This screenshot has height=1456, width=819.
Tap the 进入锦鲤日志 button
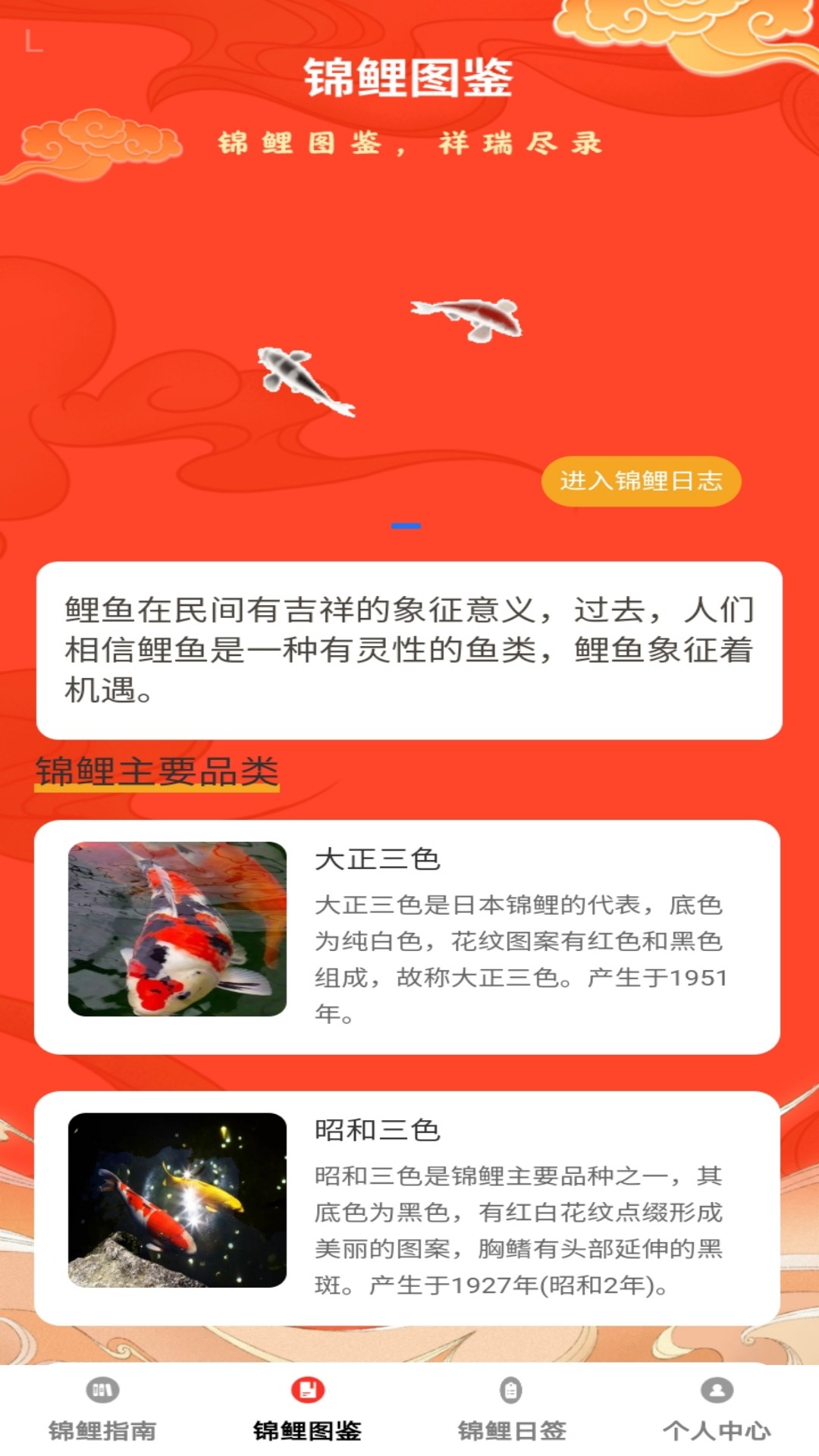tap(641, 481)
